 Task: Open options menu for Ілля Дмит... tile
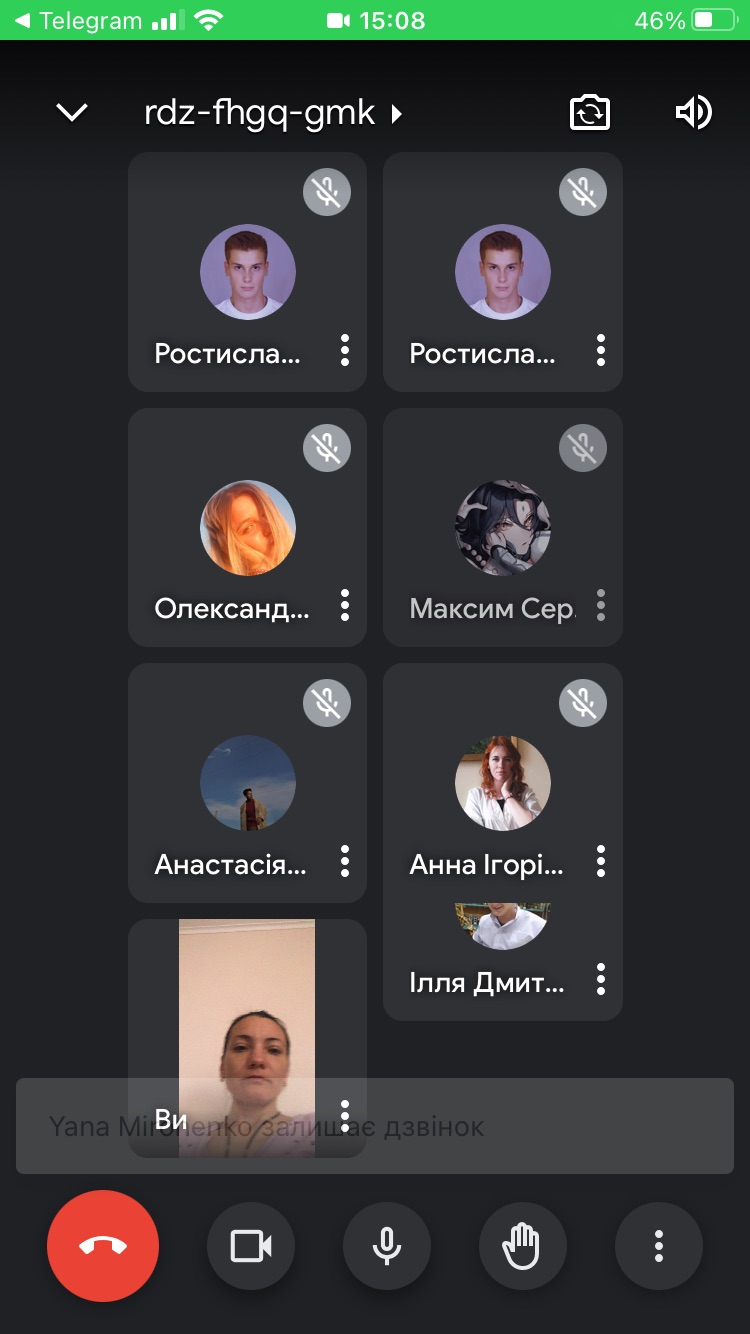pos(601,979)
